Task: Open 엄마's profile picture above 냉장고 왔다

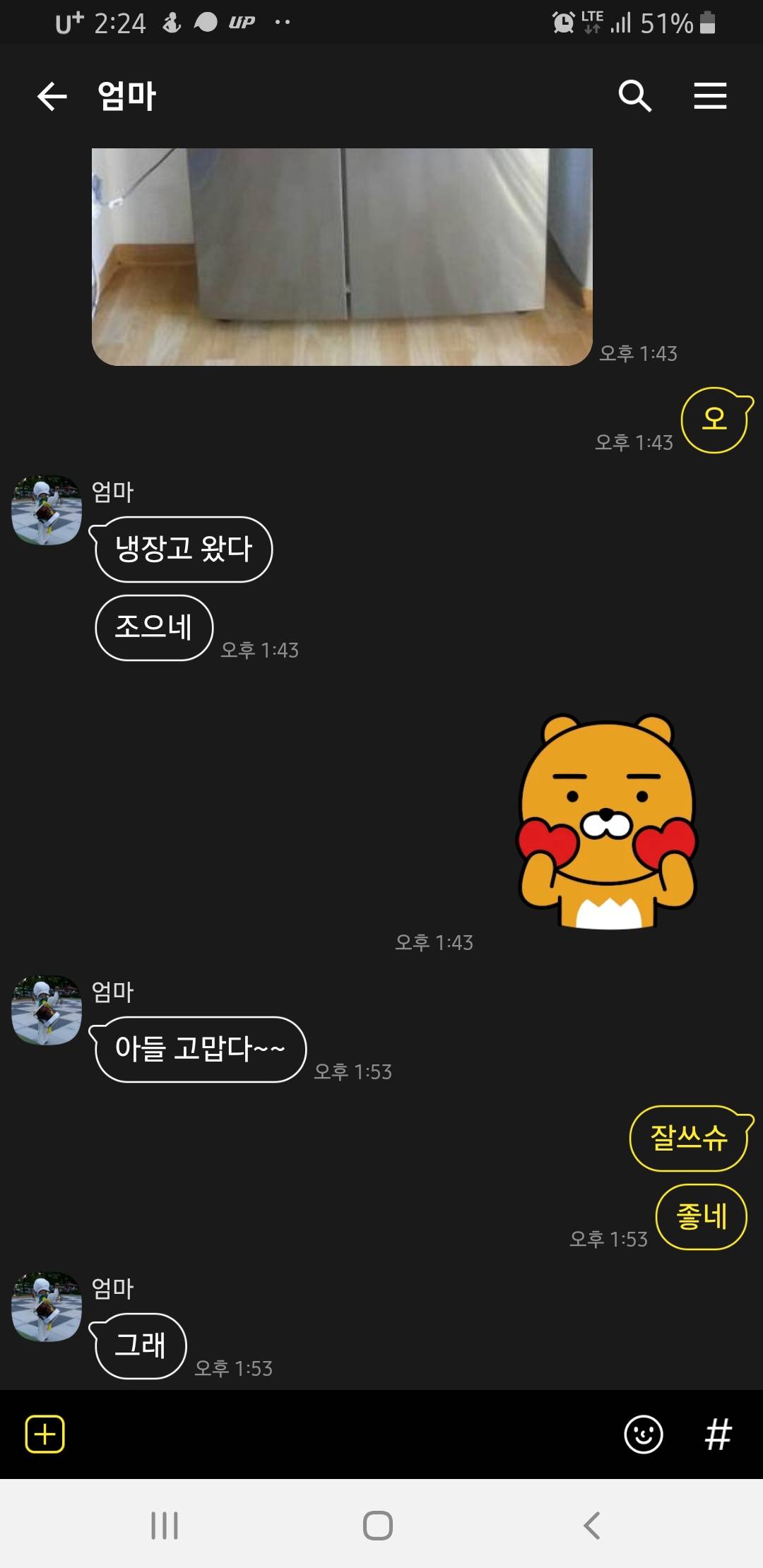Action: pyautogui.click(x=47, y=510)
